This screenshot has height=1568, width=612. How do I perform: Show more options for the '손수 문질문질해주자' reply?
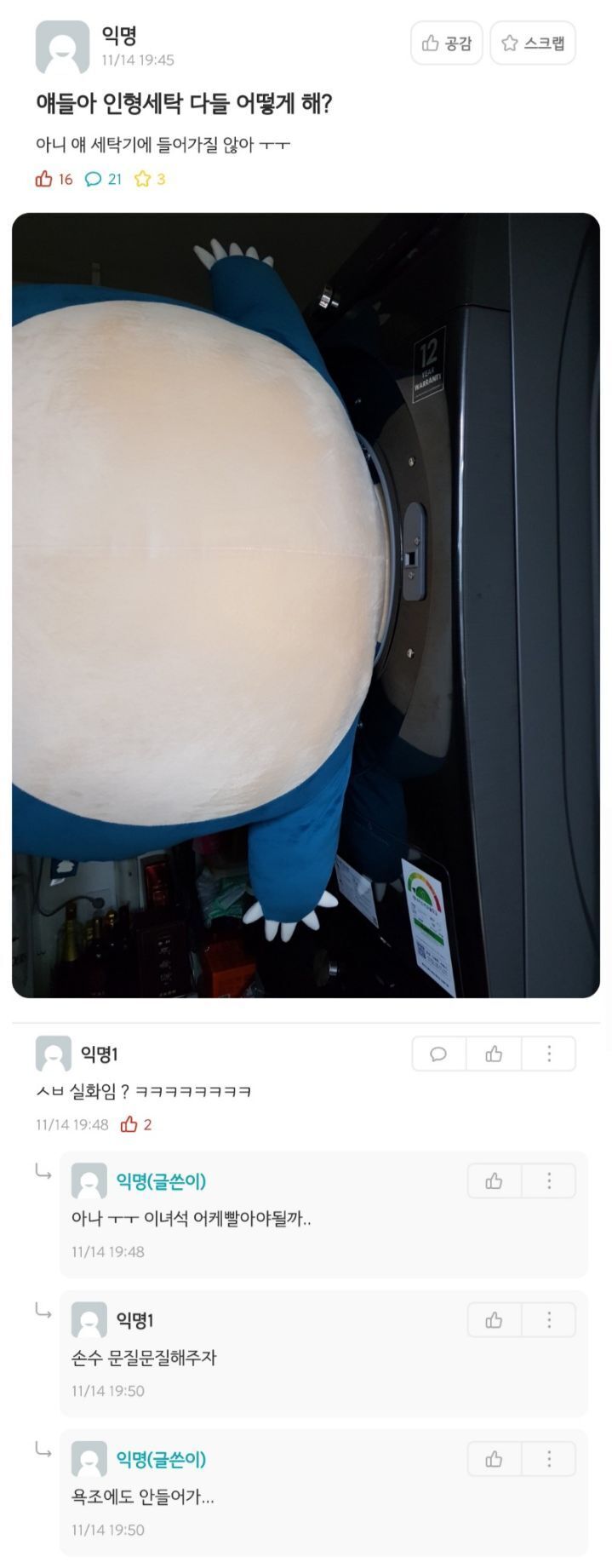[549, 1320]
